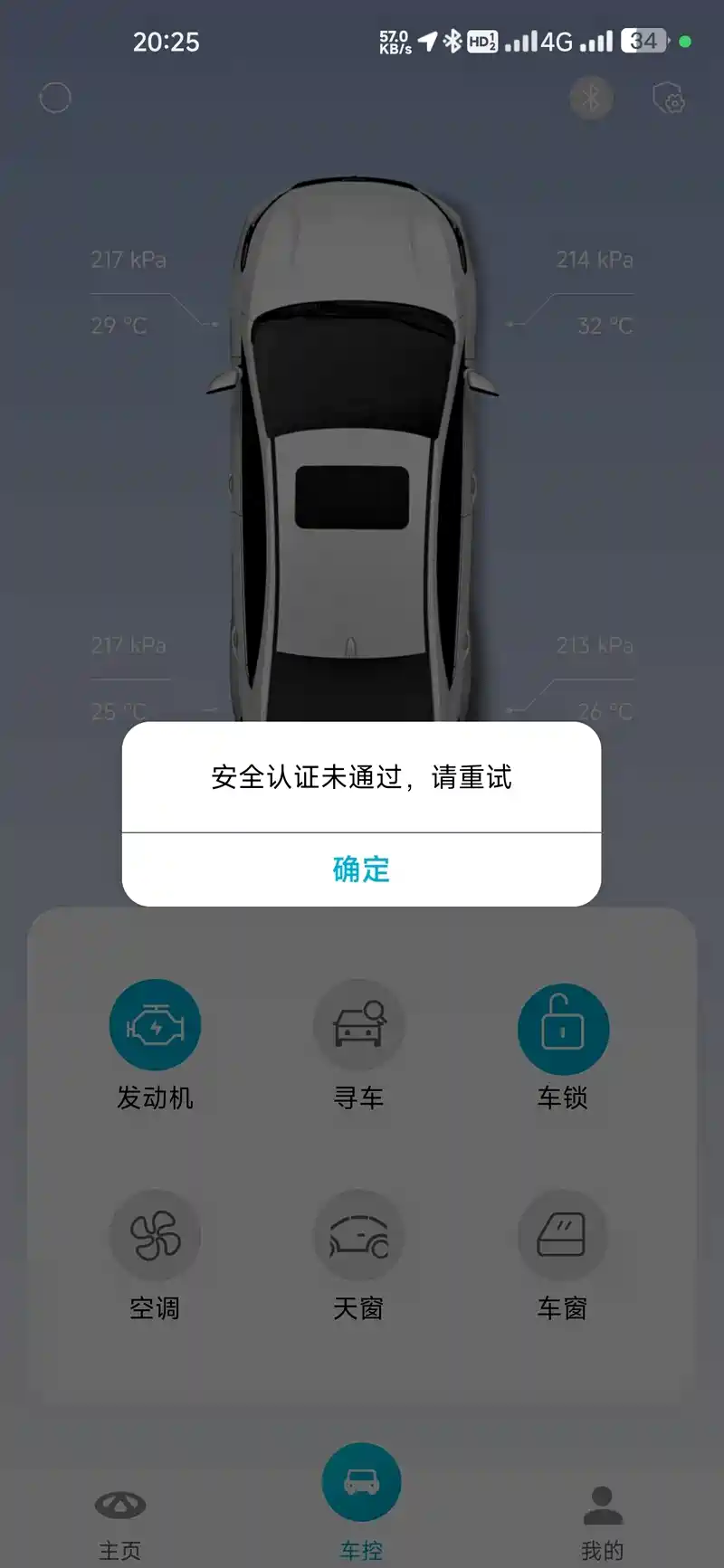Open the 空调 air conditioning control
Image resolution: width=724 pixels, height=1568 pixels.
click(155, 1236)
